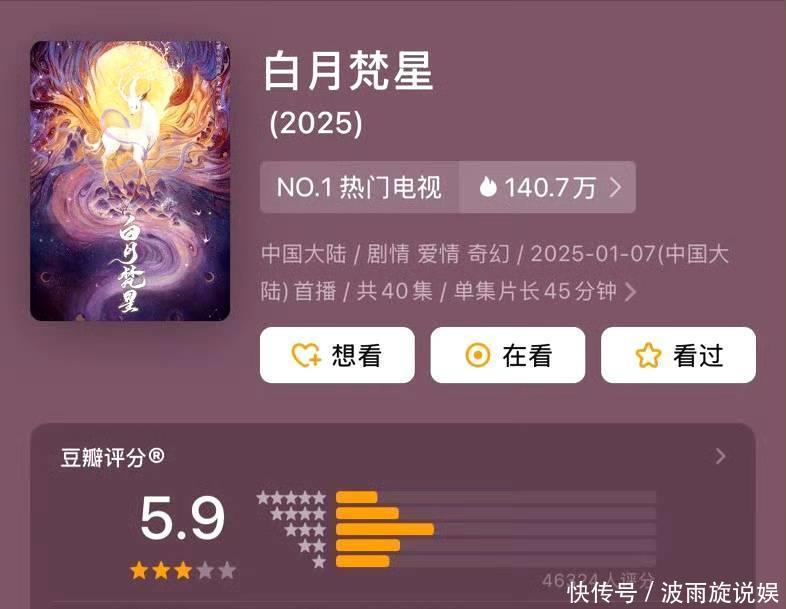Mark the show as 看过
Screen dimensions: 786x609
point(678,355)
